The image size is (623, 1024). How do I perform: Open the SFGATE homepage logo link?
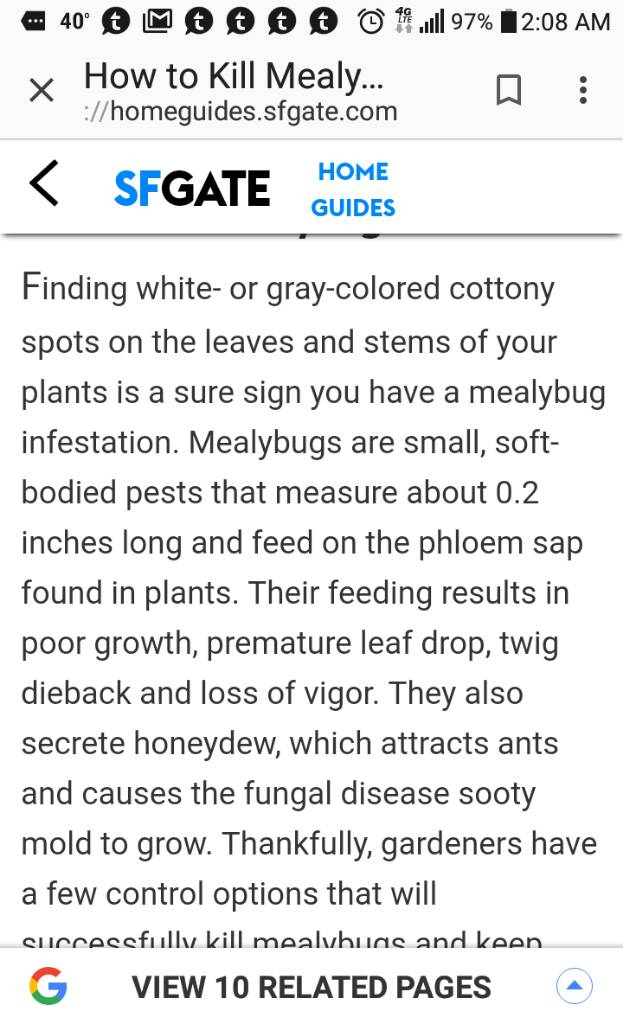[x=192, y=188]
